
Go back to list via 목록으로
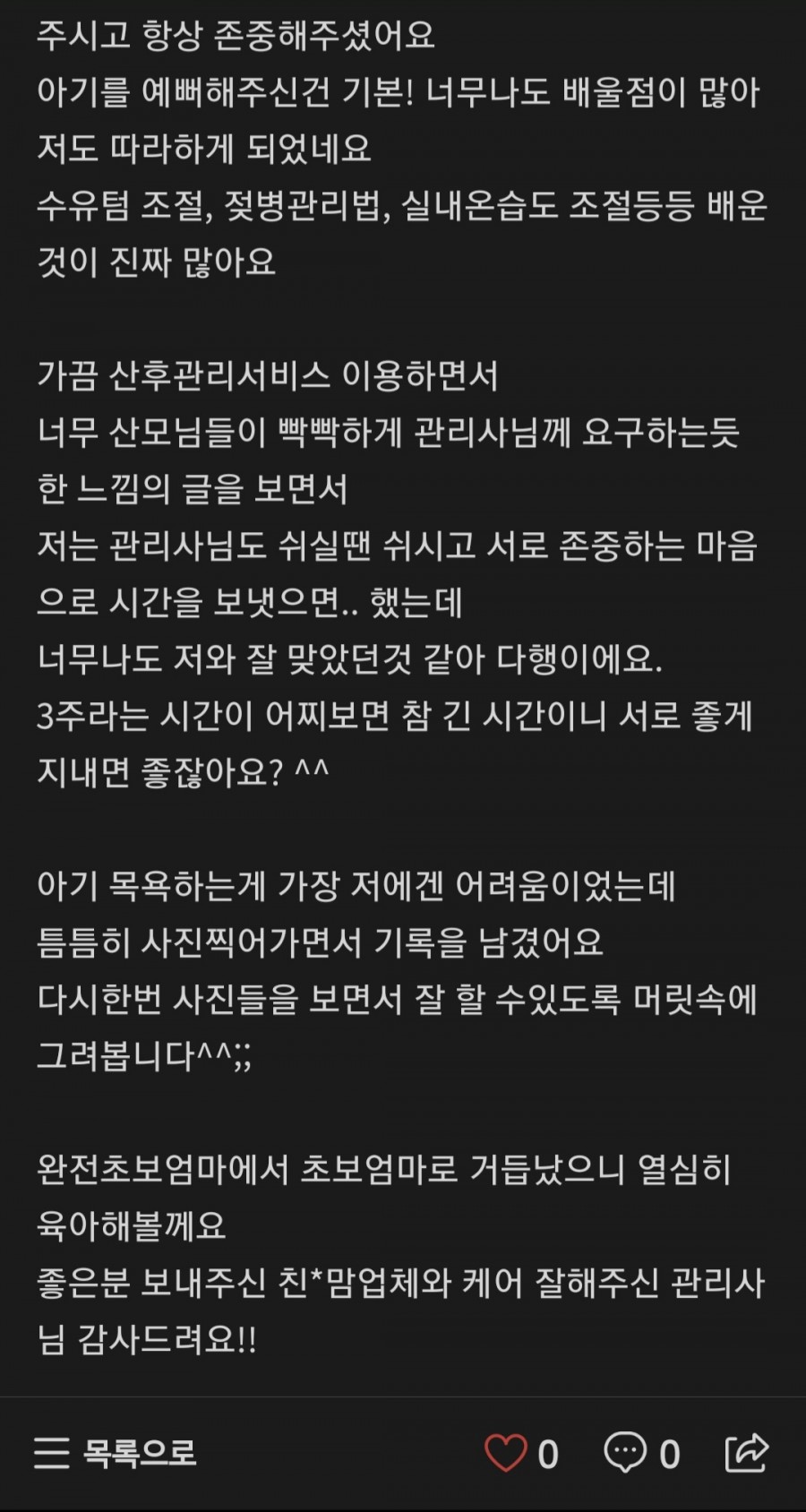[115, 1453]
